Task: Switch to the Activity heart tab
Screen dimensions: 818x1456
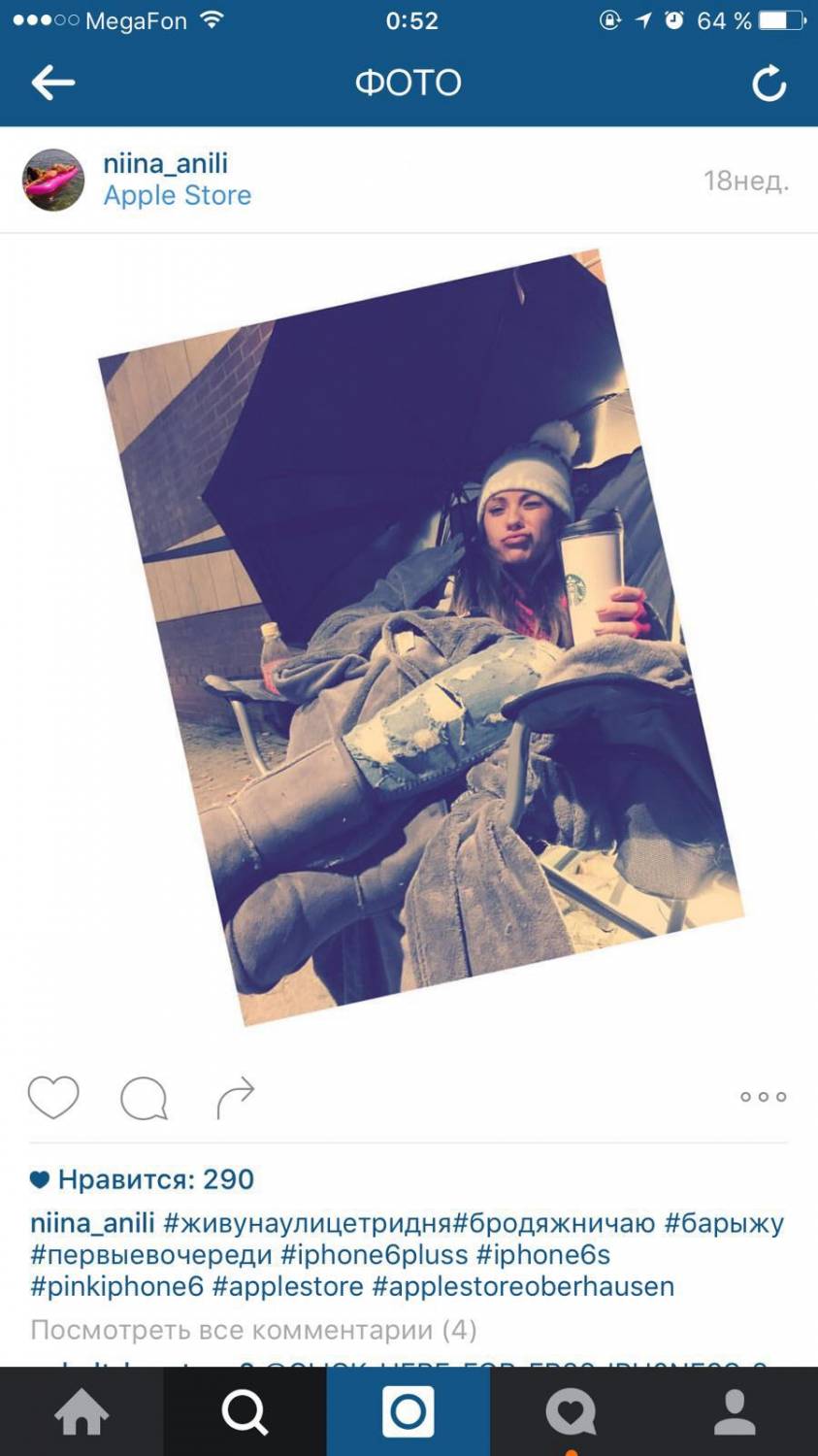Action: (x=572, y=1412)
